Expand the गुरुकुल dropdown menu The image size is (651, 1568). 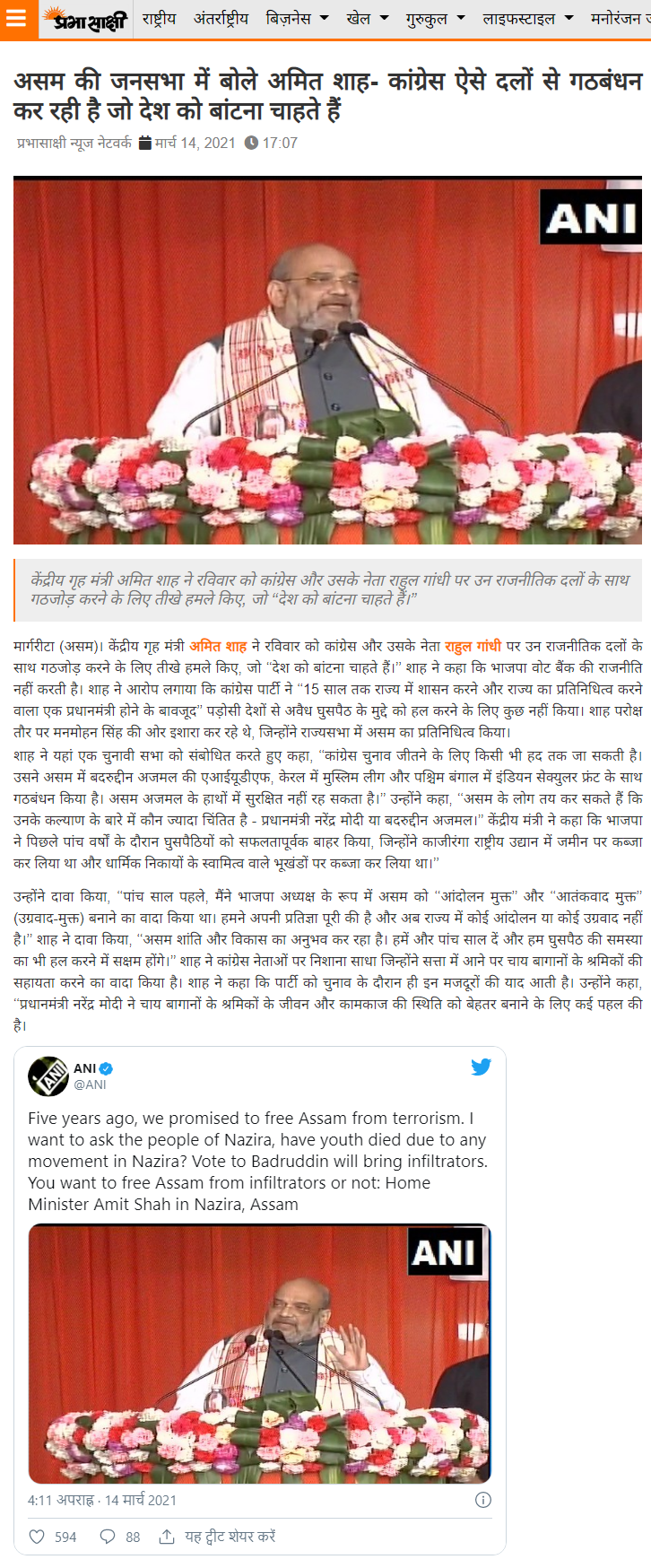(435, 19)
